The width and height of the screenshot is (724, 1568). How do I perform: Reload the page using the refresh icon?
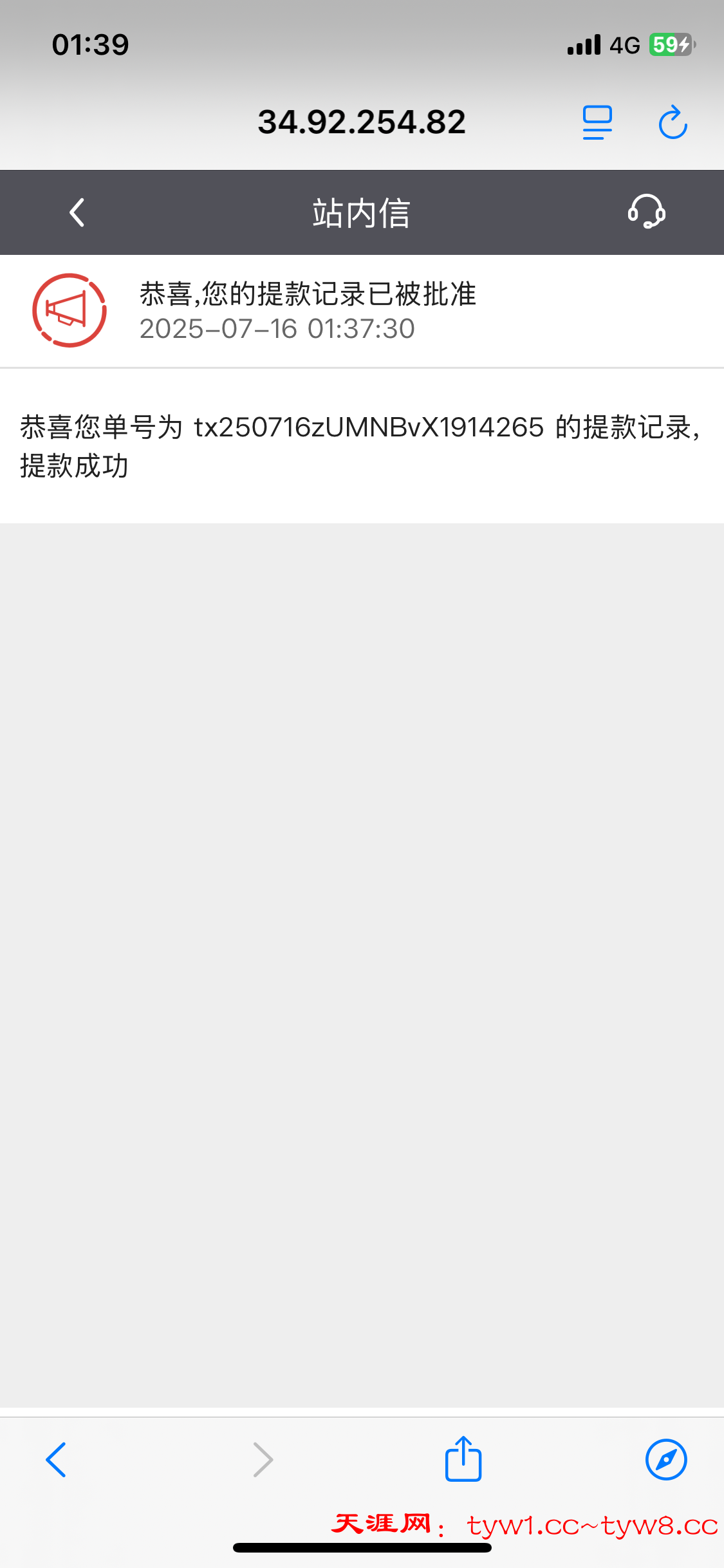click(x=673, y=122)
